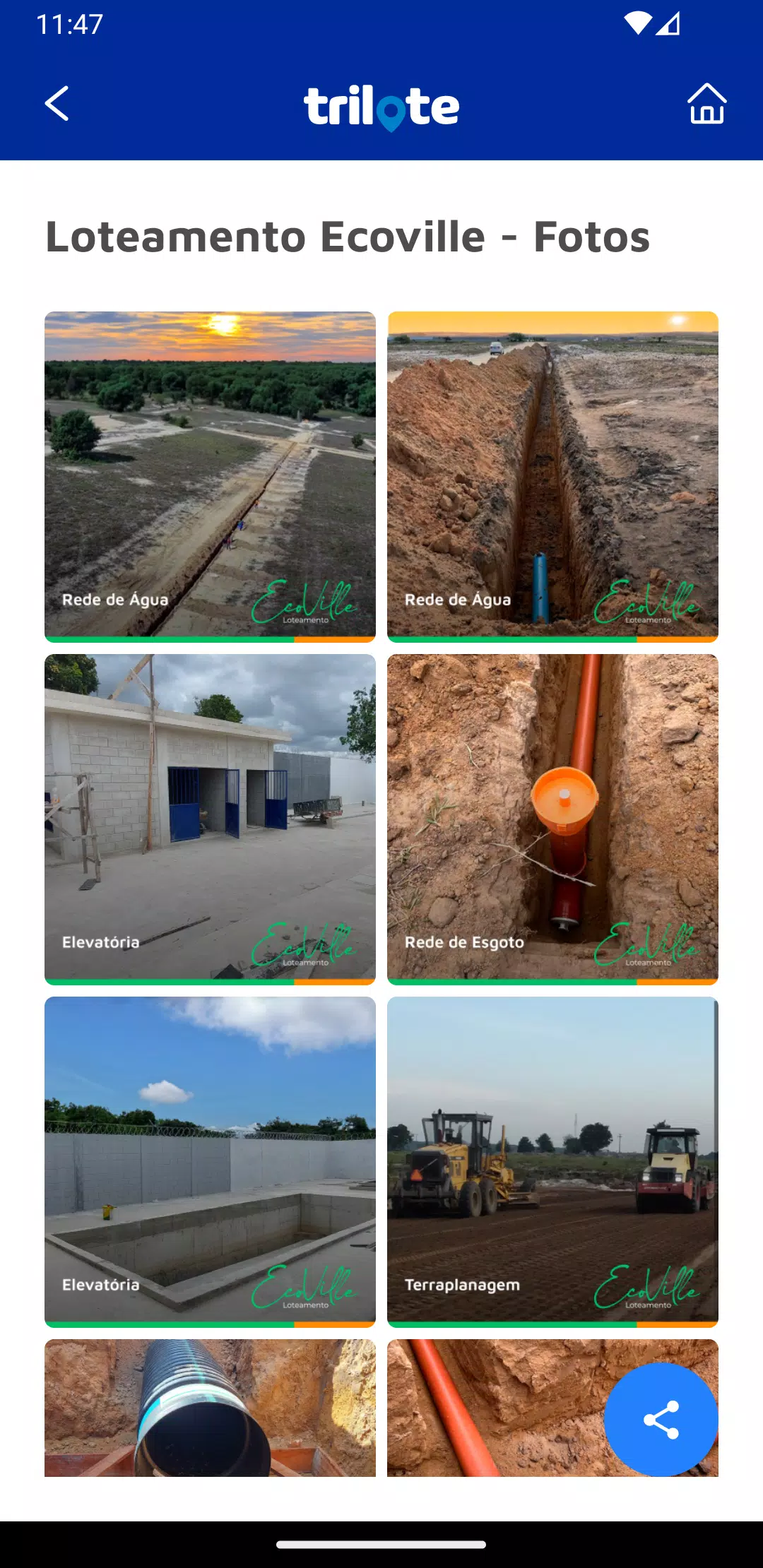The width and height of the screenshot is (763, 1568).
Task: Open the Elevatória concrete tank photo
Action: (x=210, y=1161)
